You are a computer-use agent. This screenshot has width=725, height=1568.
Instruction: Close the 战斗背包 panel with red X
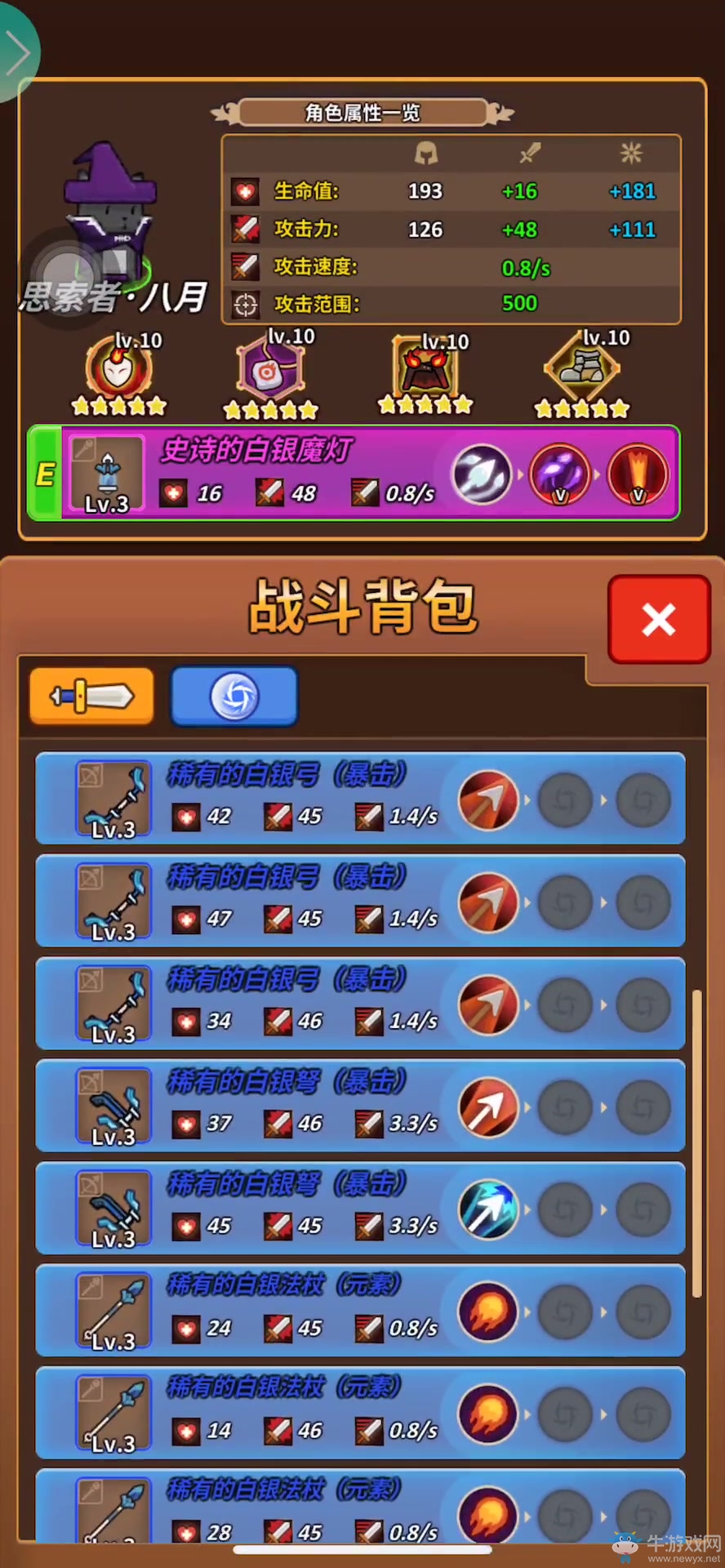pyautogui.click(x=659, y=619)
